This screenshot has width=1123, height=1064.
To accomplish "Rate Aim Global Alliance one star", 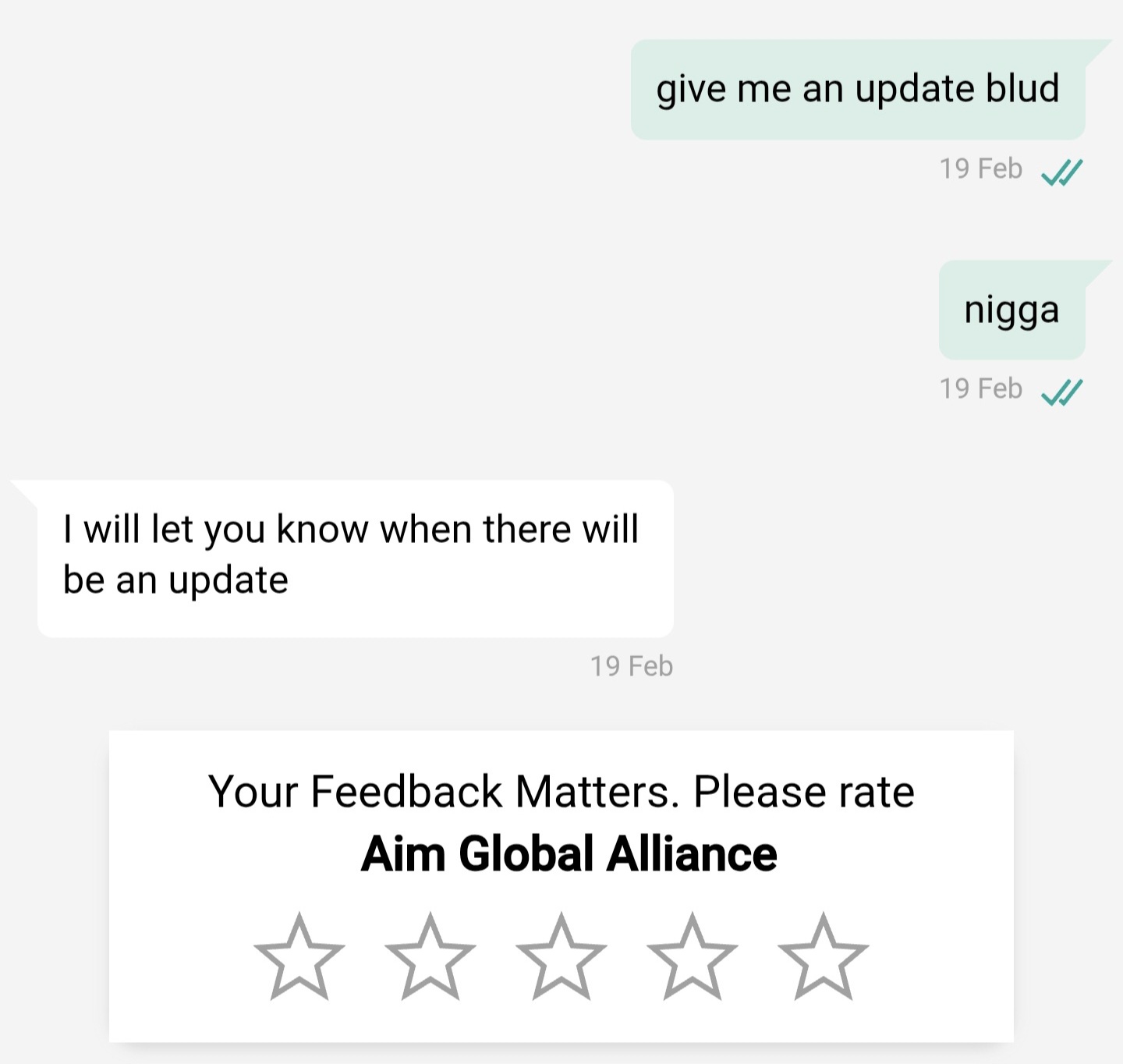I will coord(299,958).
